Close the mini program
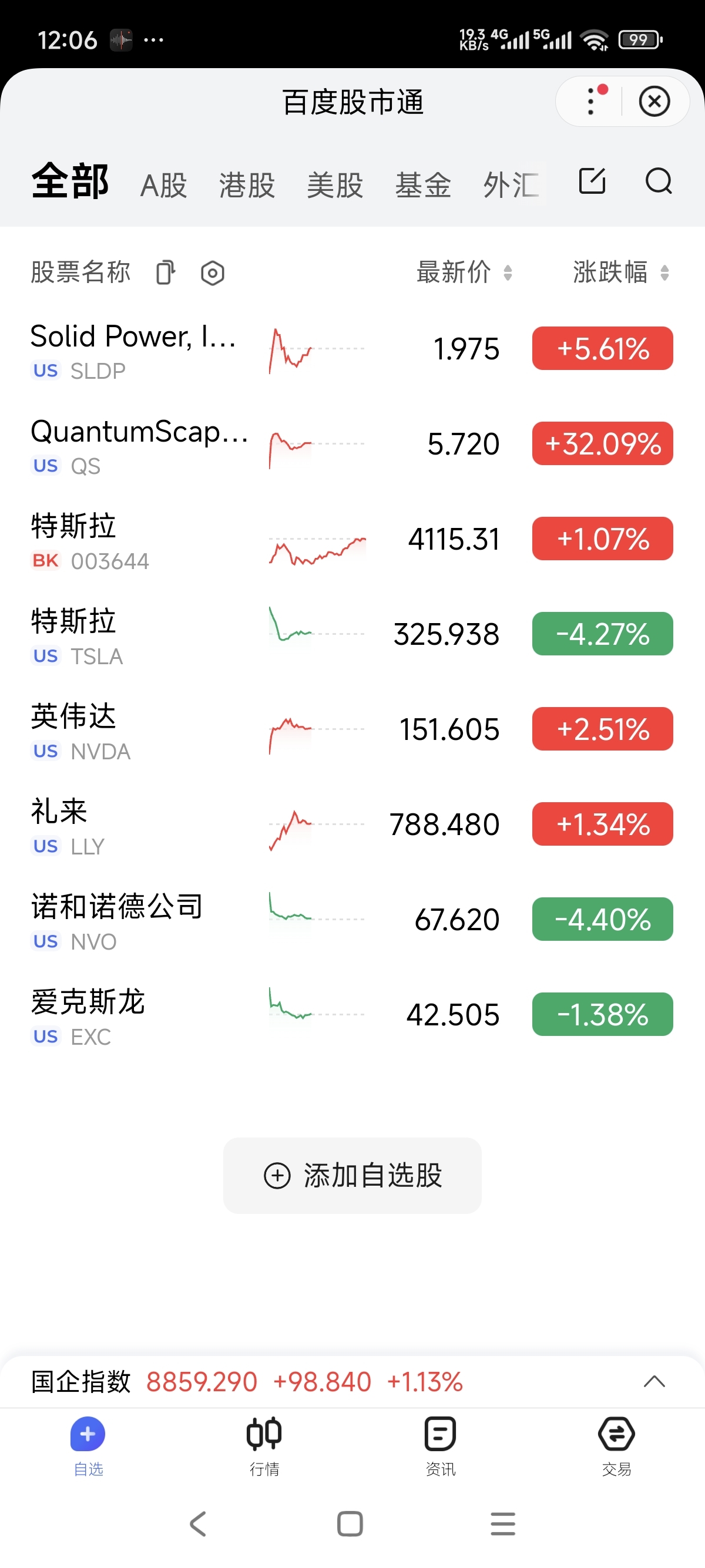The height and width of the screenshot is (1568, 705). (x=654, y=101)
